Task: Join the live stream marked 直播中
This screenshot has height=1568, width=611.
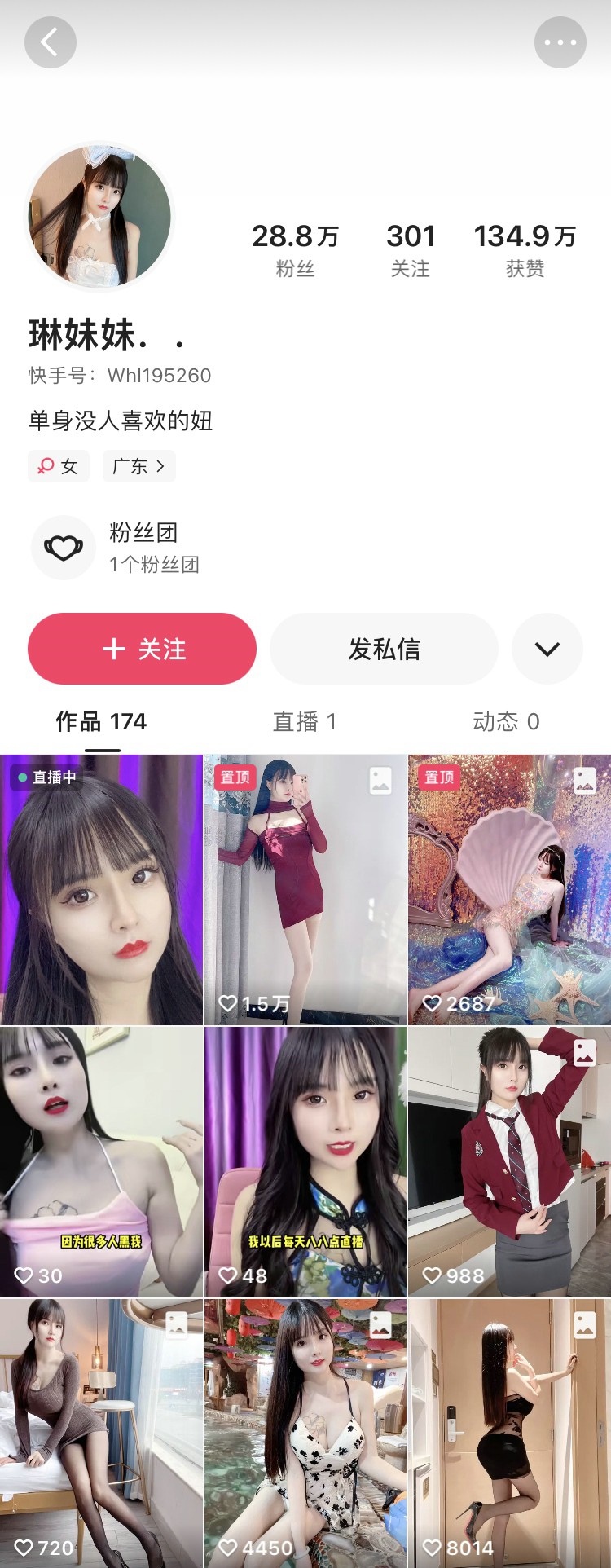Action: click(101, 890)
